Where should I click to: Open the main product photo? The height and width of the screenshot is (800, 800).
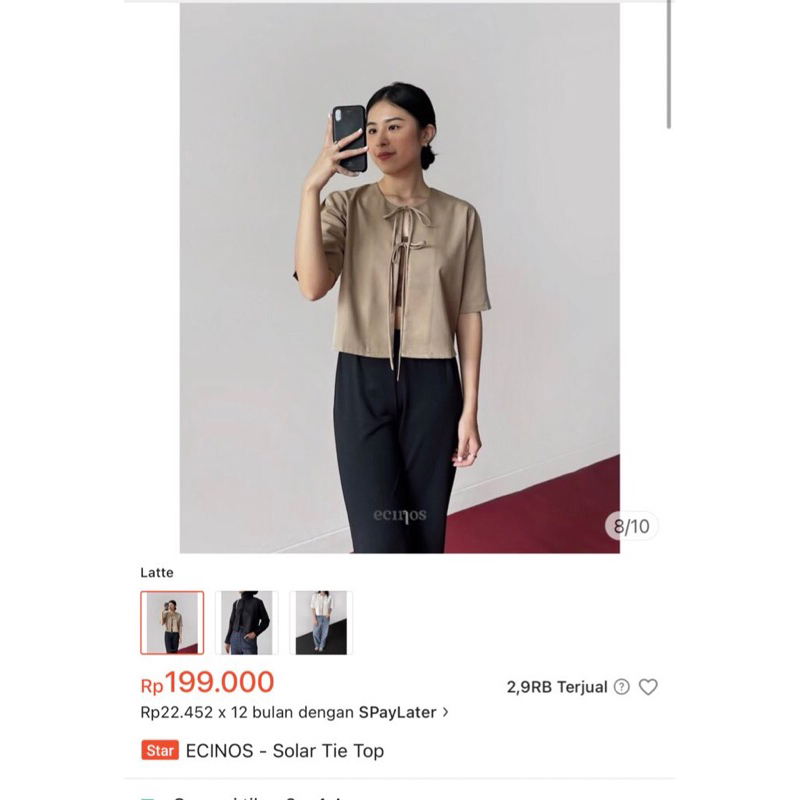click(399, 276)
